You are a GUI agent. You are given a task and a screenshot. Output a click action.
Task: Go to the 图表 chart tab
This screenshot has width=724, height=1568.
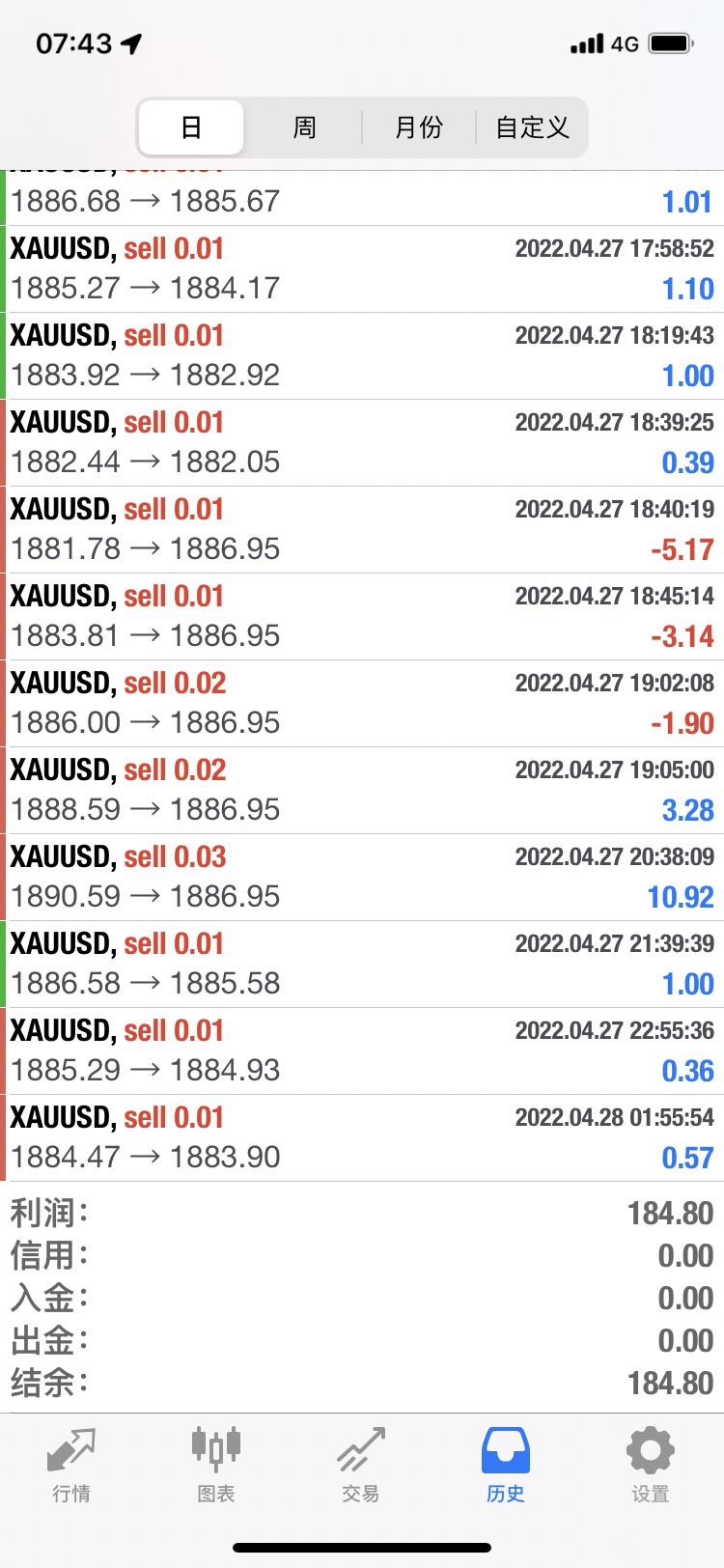pos(216,1465)
